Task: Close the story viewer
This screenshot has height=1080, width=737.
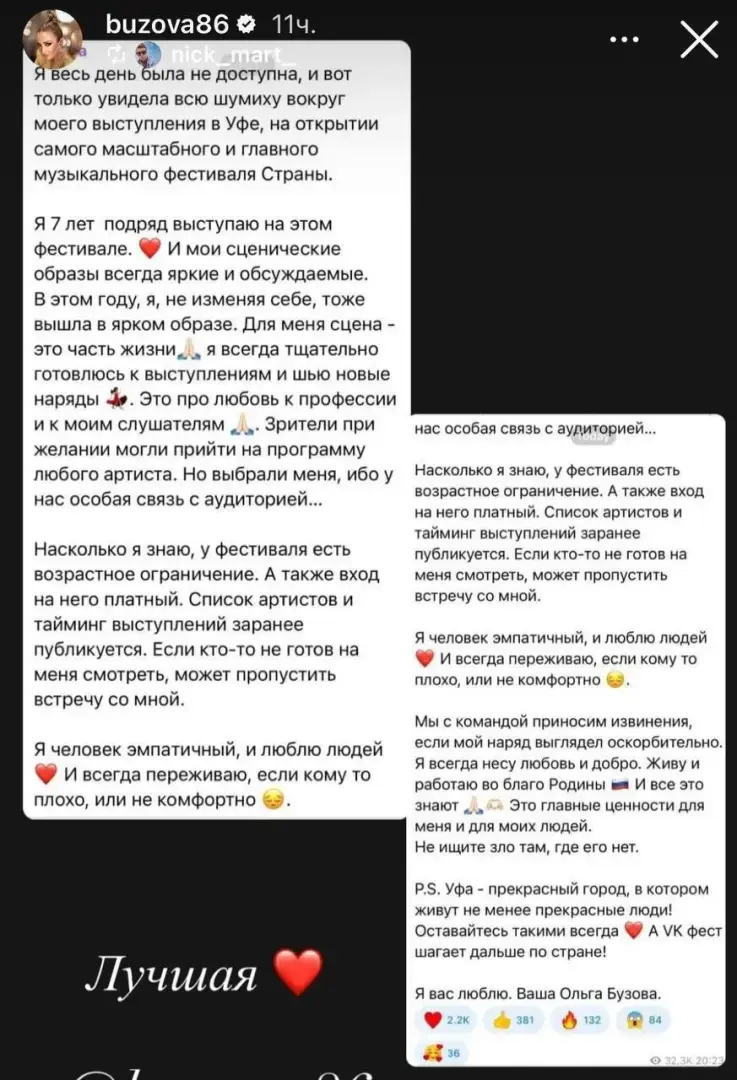Action: coord(698,40)
